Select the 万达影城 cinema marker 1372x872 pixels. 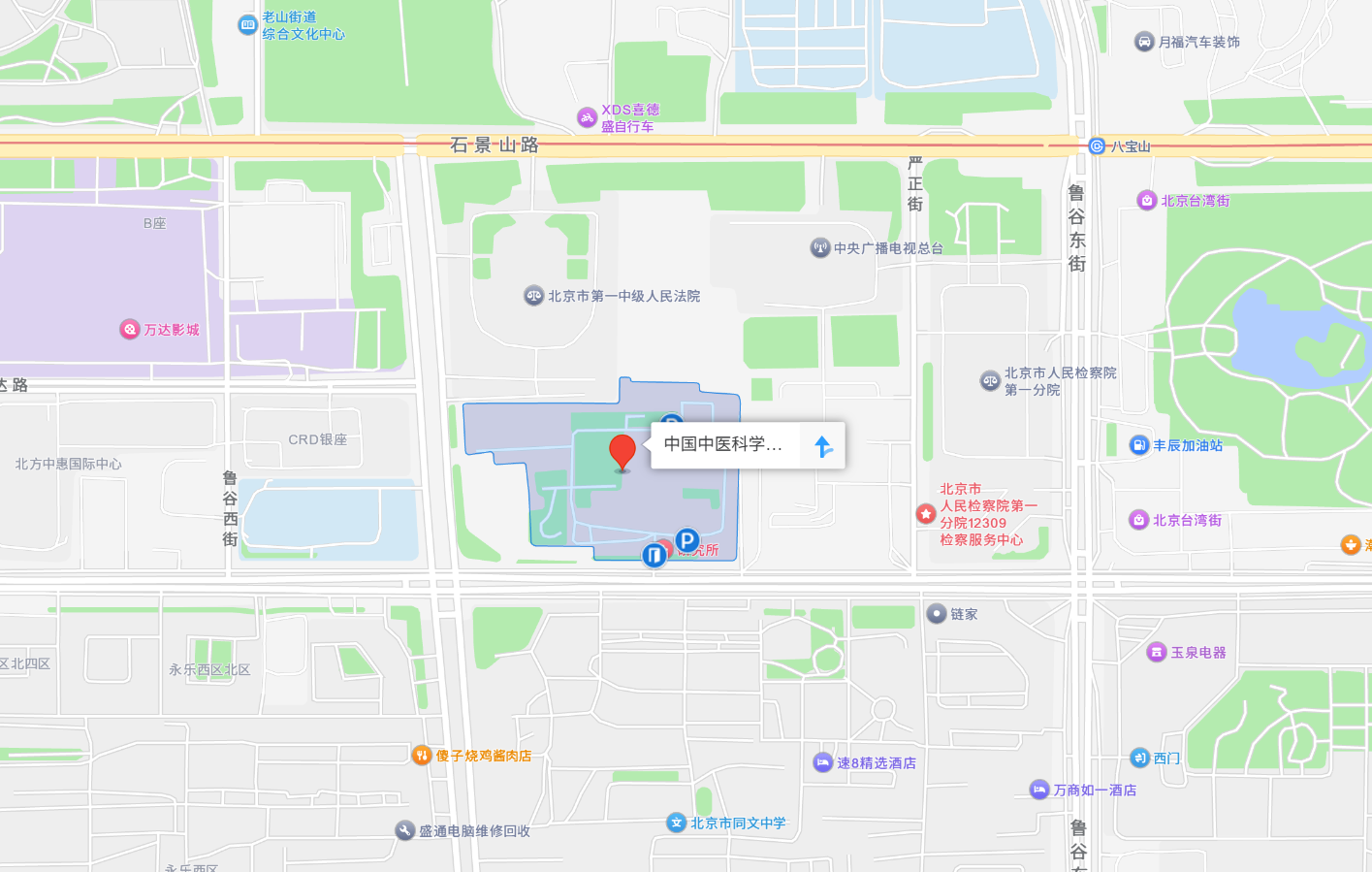tap(130, 330)
